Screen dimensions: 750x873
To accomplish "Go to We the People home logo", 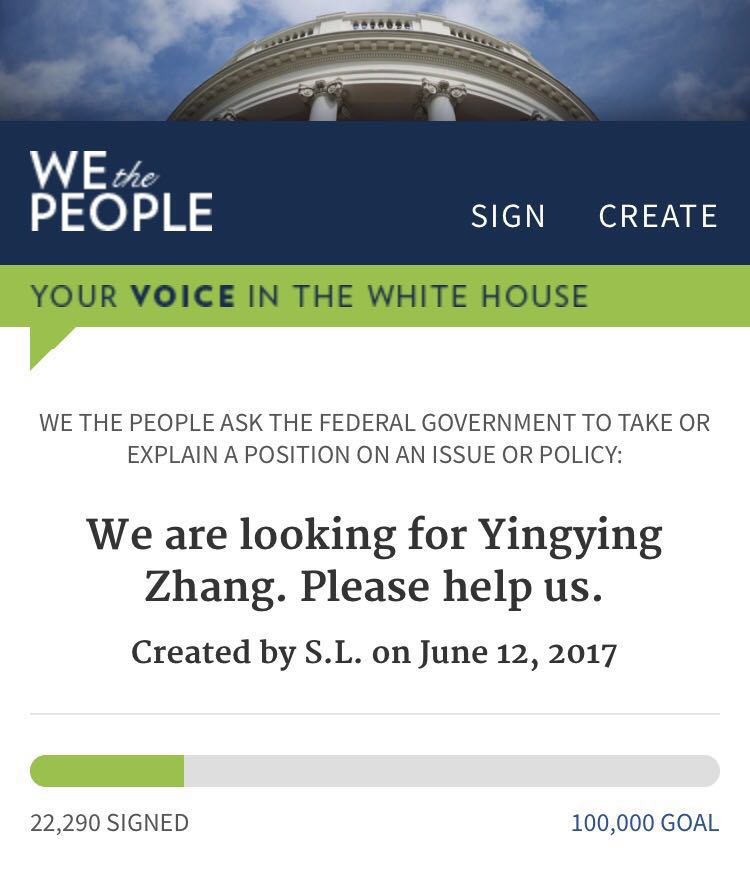I will coord(121,191).
